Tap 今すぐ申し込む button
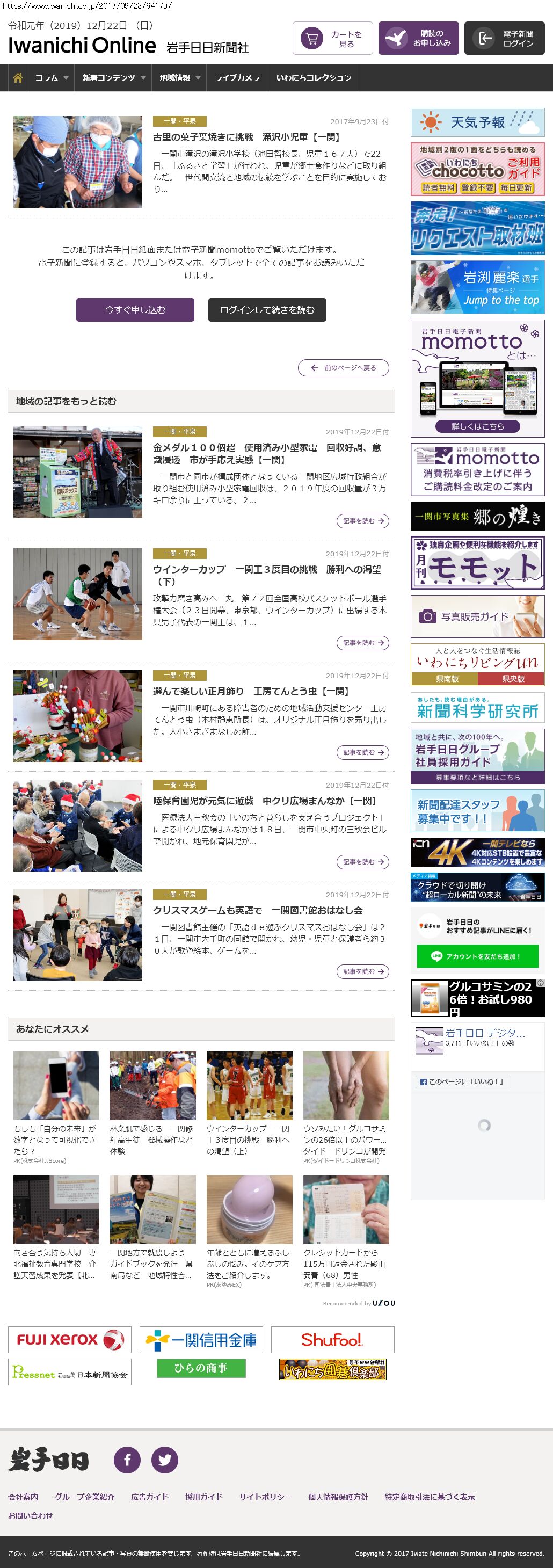This screenshot has width=553, height=1568. (135, 310)
